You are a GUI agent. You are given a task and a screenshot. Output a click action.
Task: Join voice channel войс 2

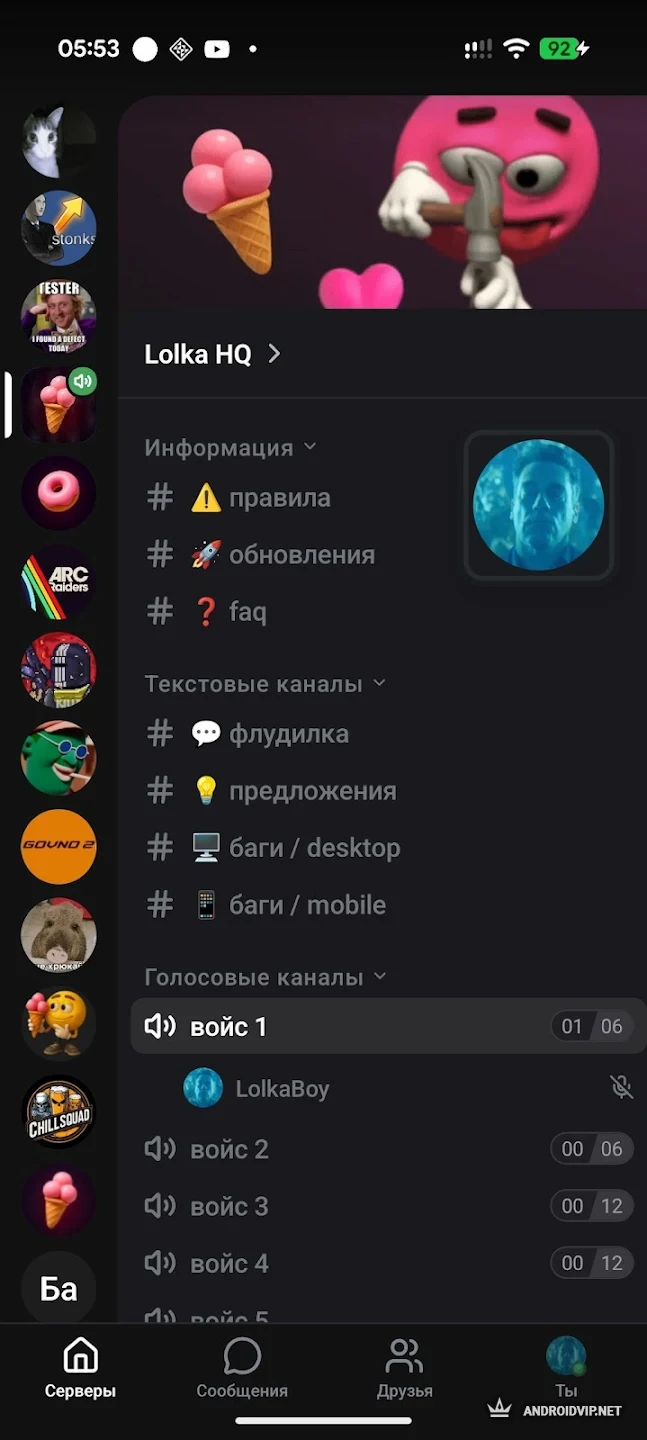(230, 1149)
